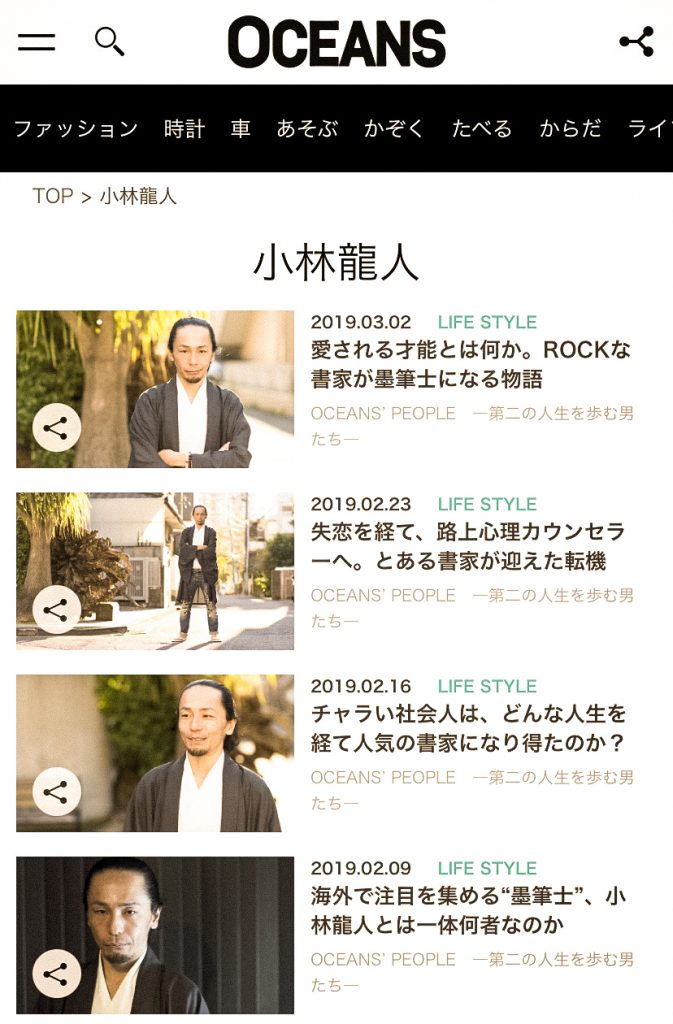Open the search magnifier
This screenshot has width=673, height=1024.
[109, 42]
